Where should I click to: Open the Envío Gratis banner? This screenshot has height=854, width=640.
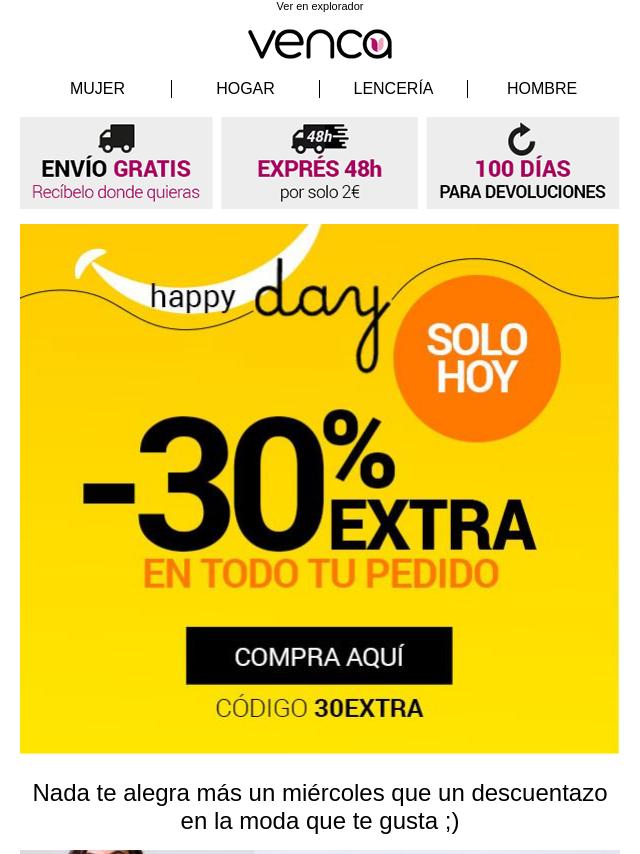[116, 163]
